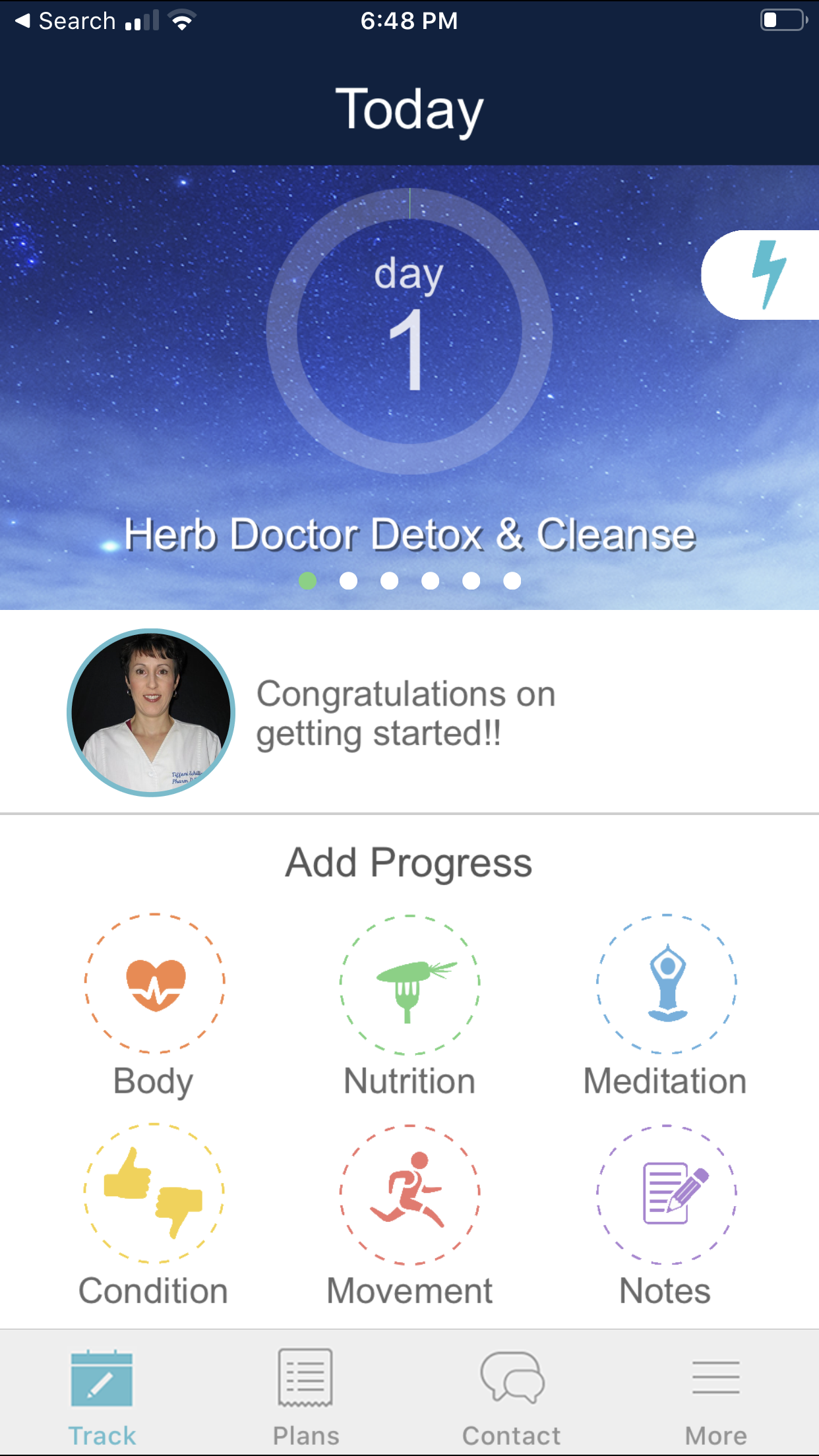Rate your Condition
The image size is (819, 1456).
coord(154,1193)
